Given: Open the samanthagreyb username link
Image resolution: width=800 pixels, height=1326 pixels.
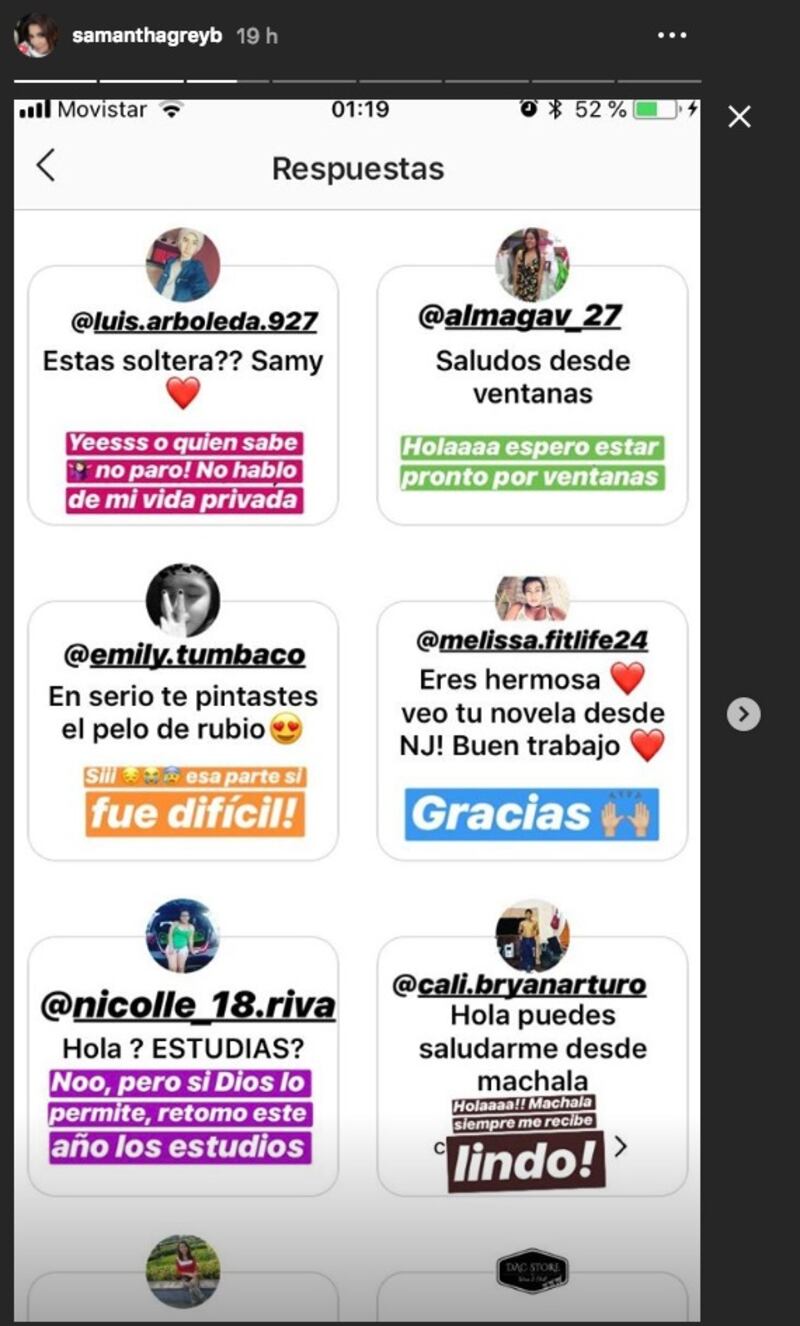Looking at the screenshot, I should click(148, 36).
